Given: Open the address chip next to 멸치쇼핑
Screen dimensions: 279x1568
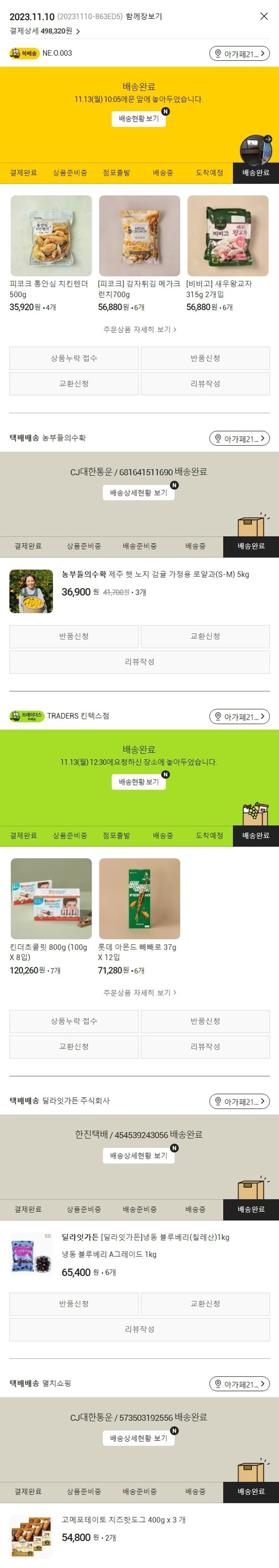Looking at the screenshot, I should (x=240, y=1384).
